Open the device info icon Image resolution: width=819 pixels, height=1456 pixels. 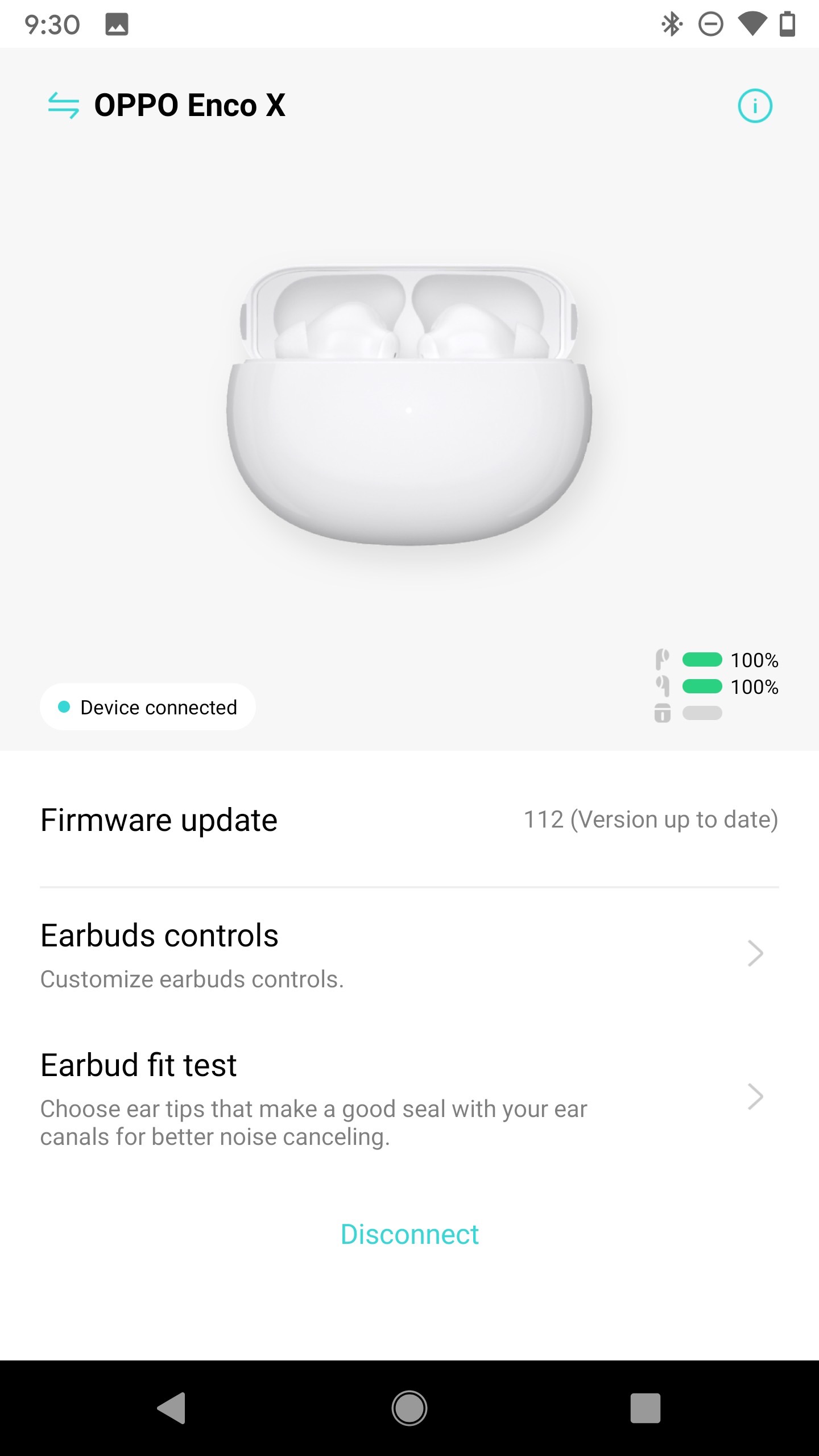click(755, 106)
